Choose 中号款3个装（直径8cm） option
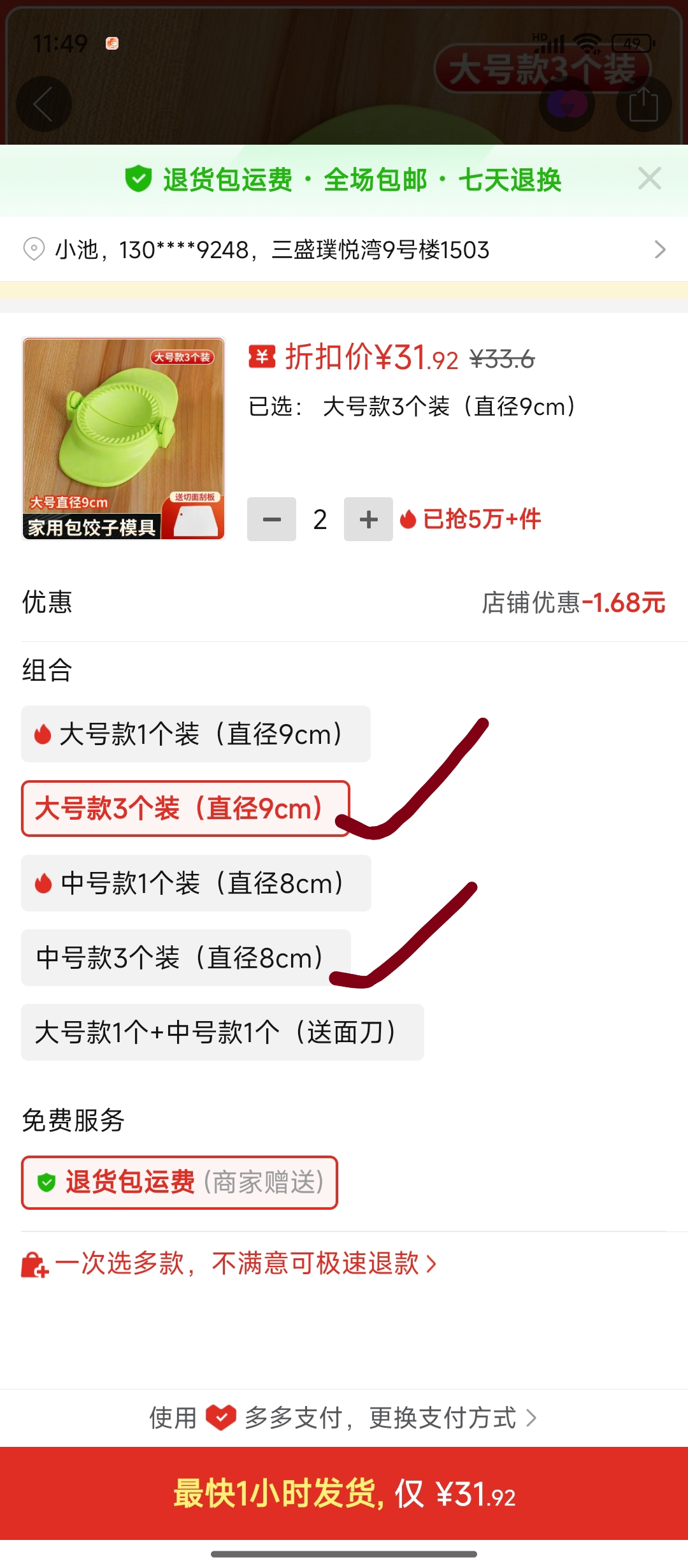The width and height of the screenshot is (688, 1568). (x=185, y=958)
